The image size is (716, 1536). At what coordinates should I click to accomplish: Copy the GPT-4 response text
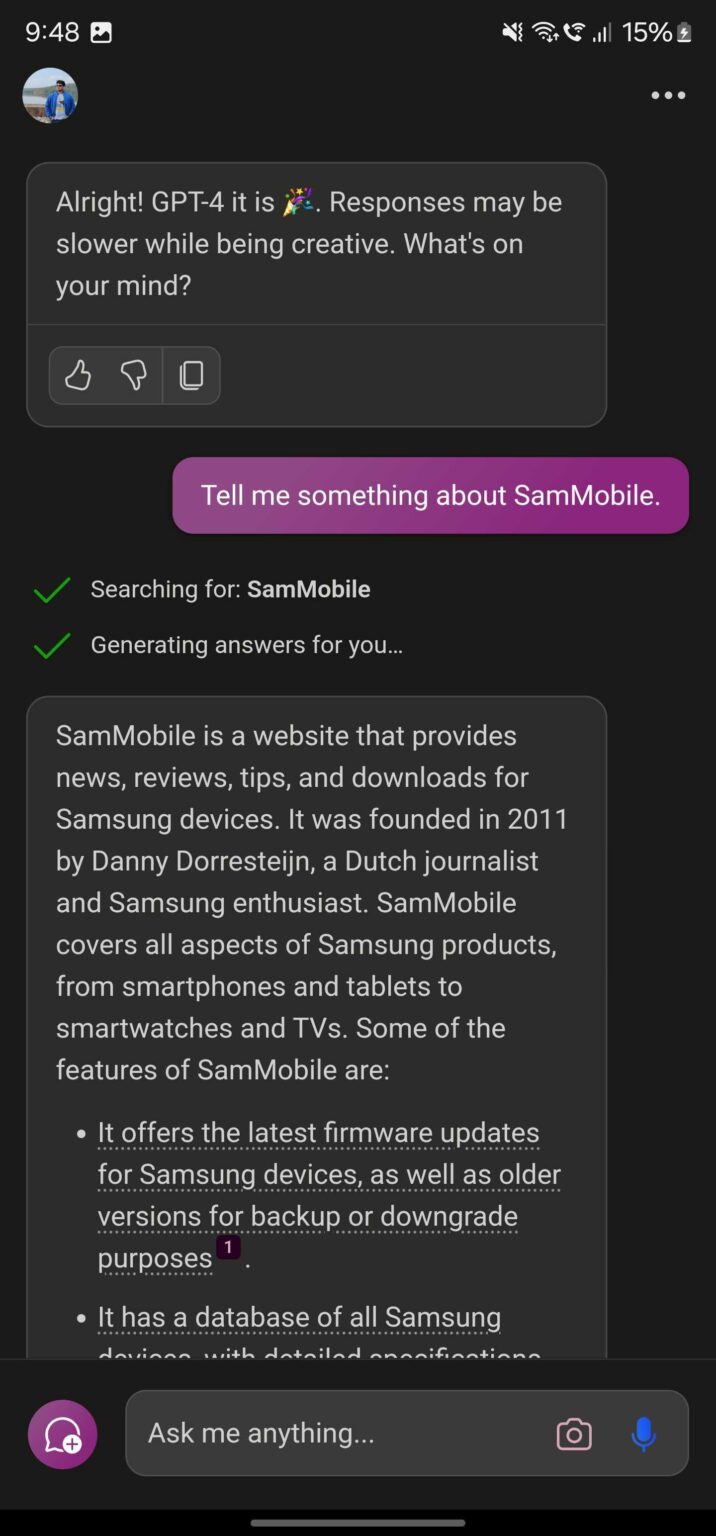point(191,376)
